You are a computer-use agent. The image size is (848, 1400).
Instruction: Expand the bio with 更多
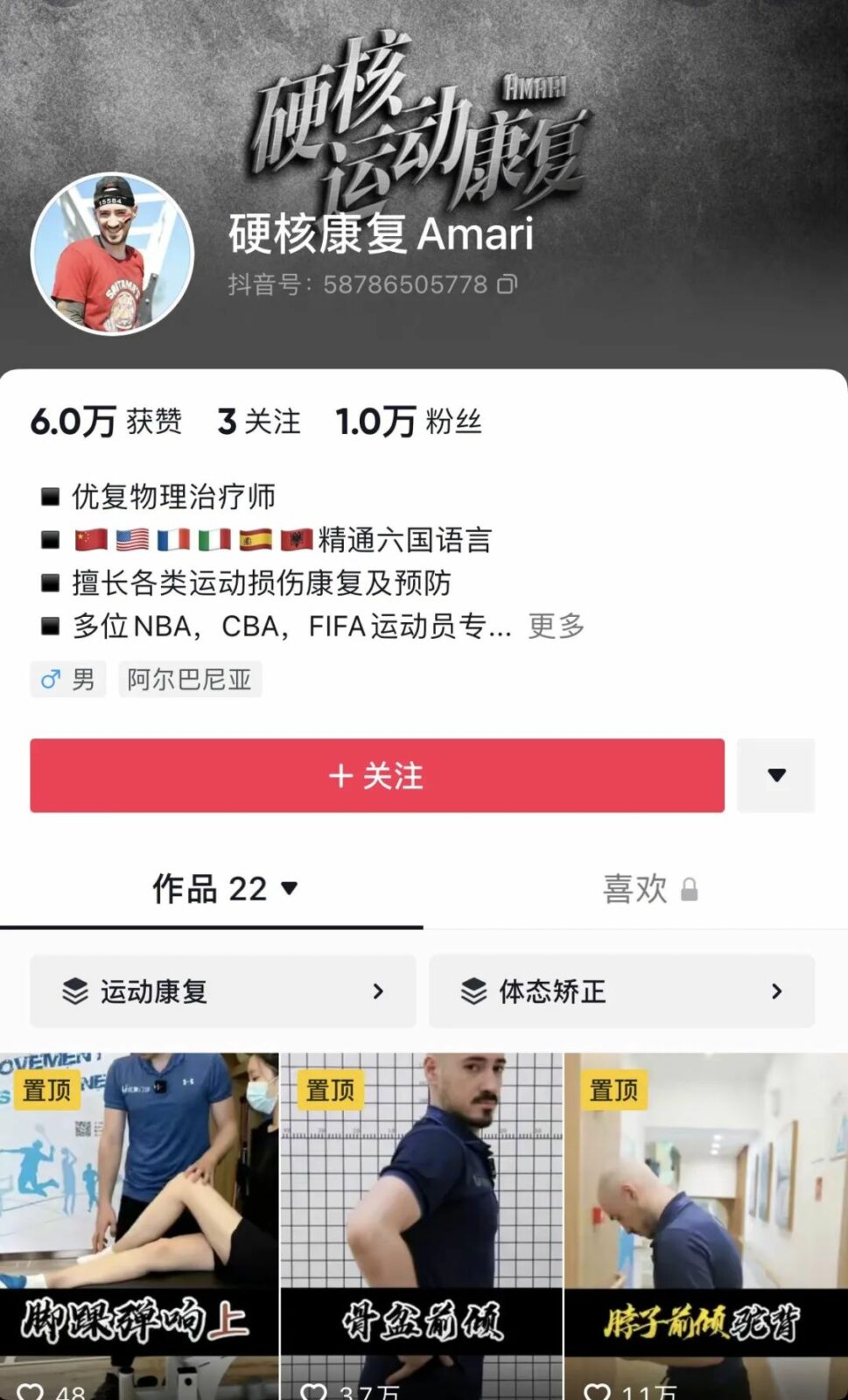557,626
